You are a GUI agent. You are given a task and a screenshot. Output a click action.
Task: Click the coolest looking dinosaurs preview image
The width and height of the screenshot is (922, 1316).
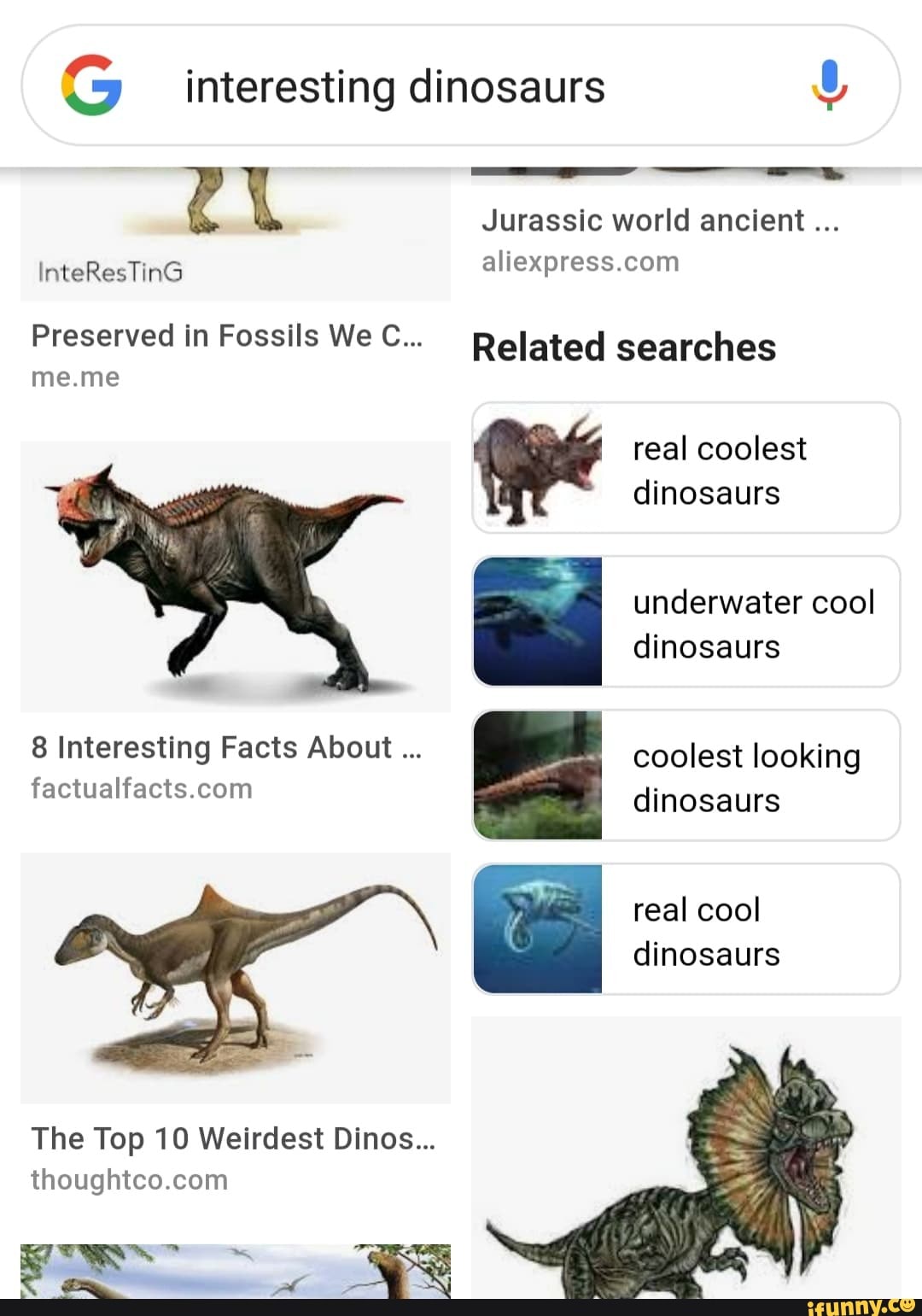[x=538, y=775]
